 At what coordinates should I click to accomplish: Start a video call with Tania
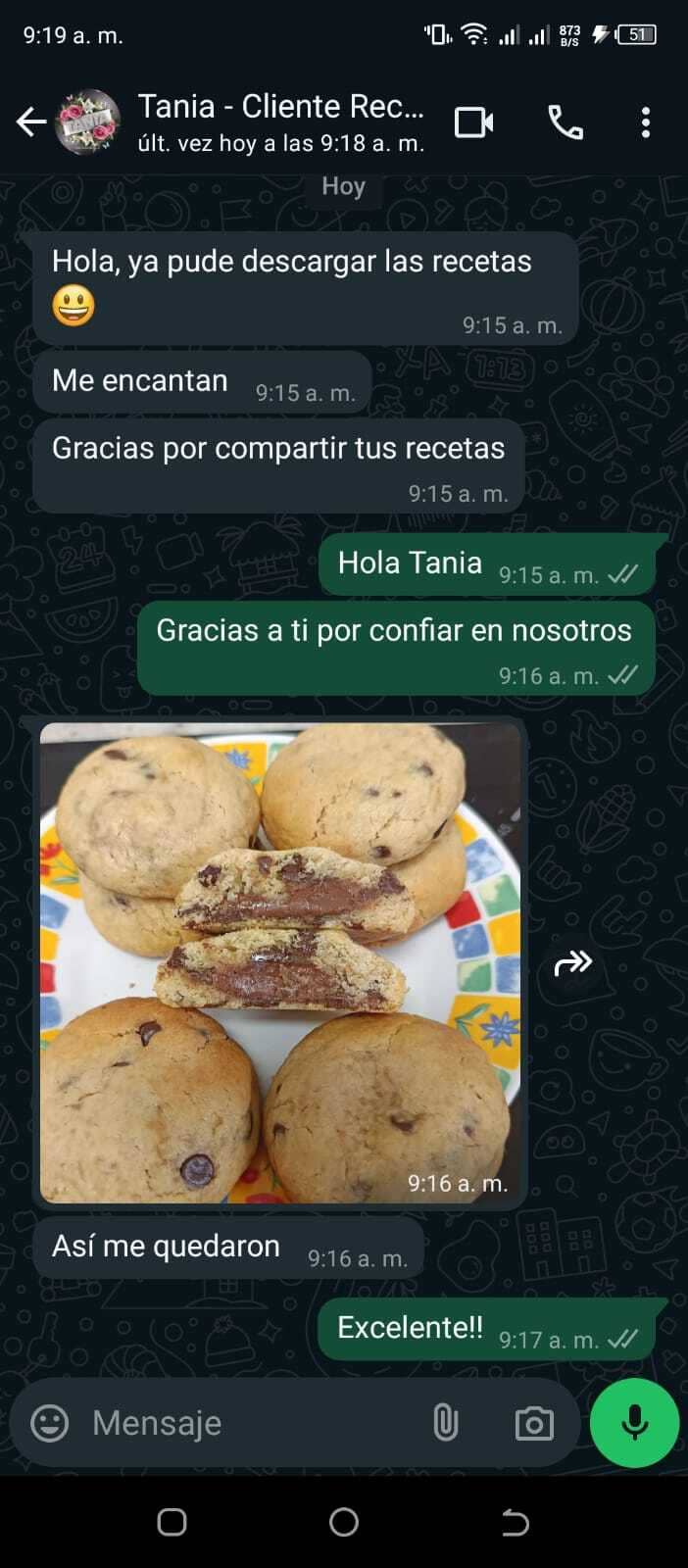point(474,122)
